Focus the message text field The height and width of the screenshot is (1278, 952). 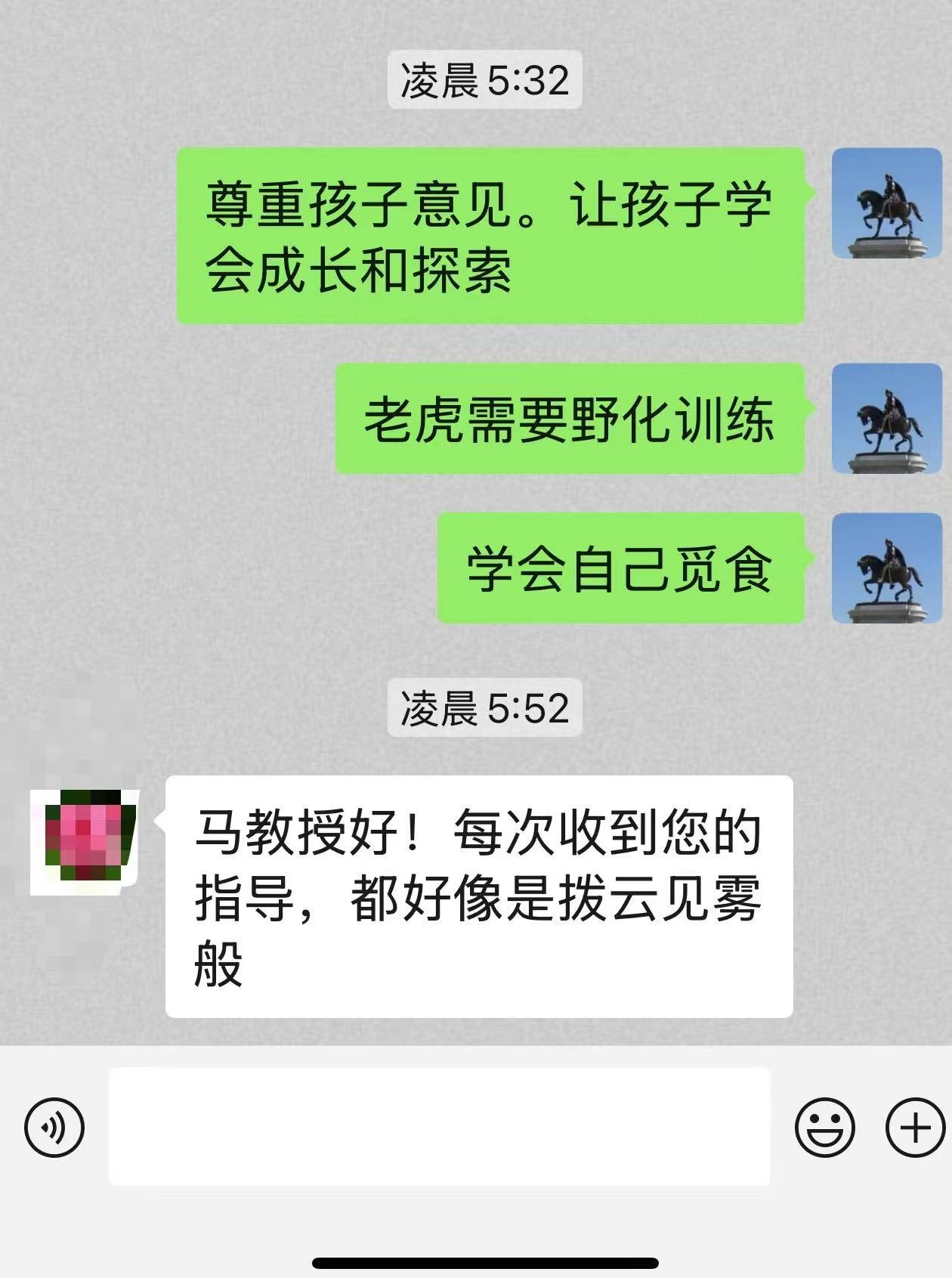pos(439,1126)
